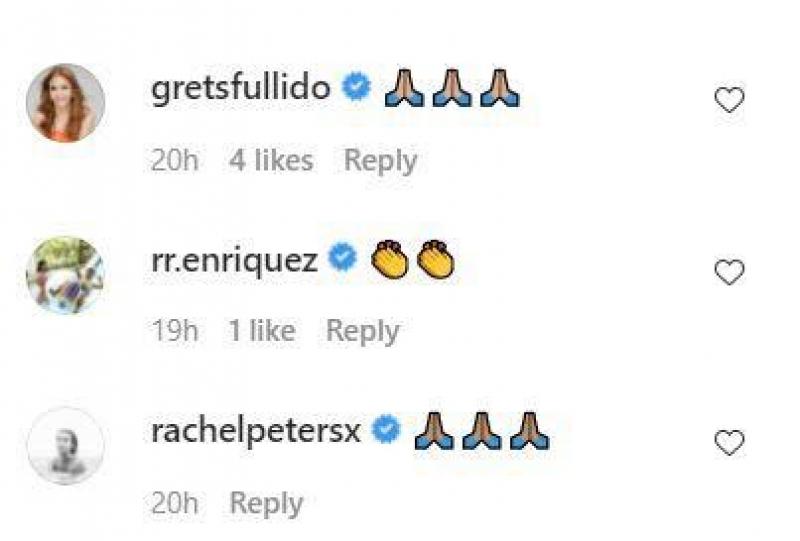Open the rr.enriquez username link
The width and height of the screenshot is (800, 541).
click(234, 261)
